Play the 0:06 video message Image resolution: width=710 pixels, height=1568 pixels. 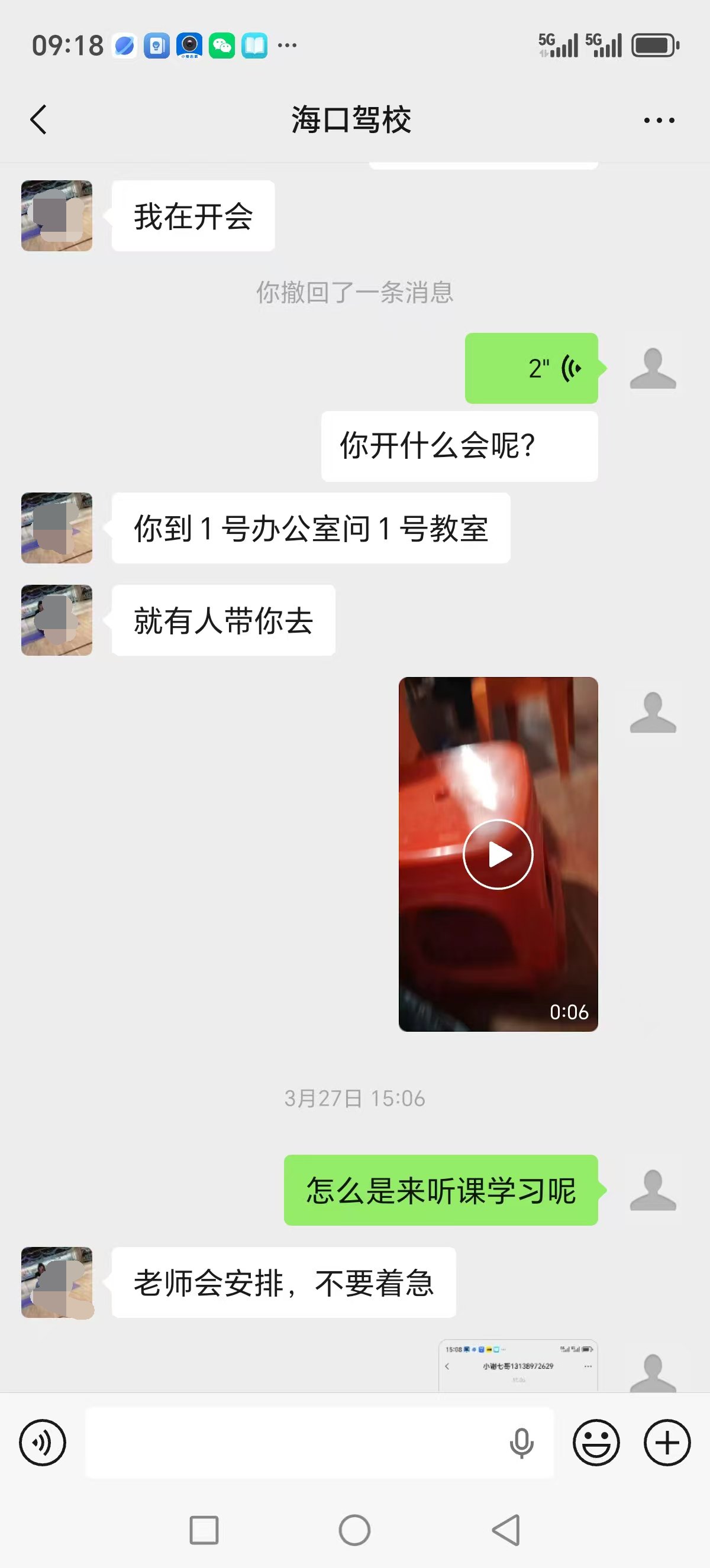pos(498,854)
